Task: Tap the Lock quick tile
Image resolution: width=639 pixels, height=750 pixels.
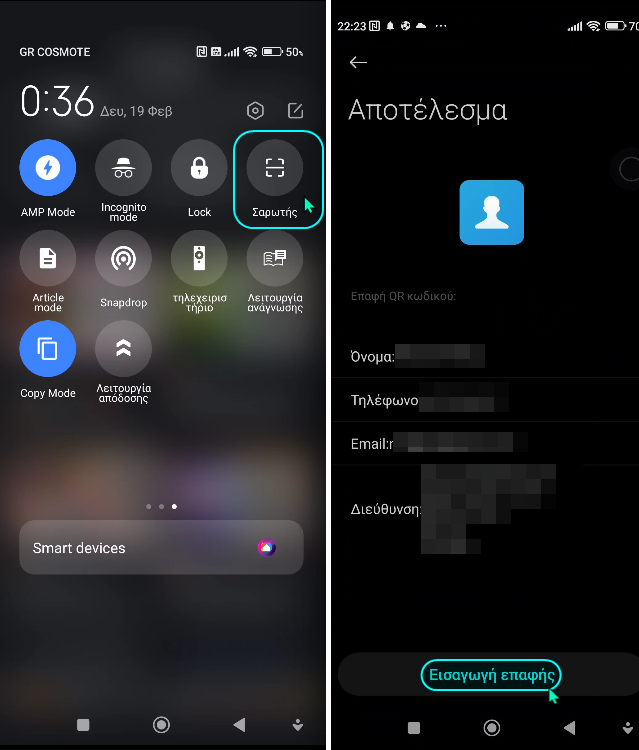Action: tap(199, 168)
